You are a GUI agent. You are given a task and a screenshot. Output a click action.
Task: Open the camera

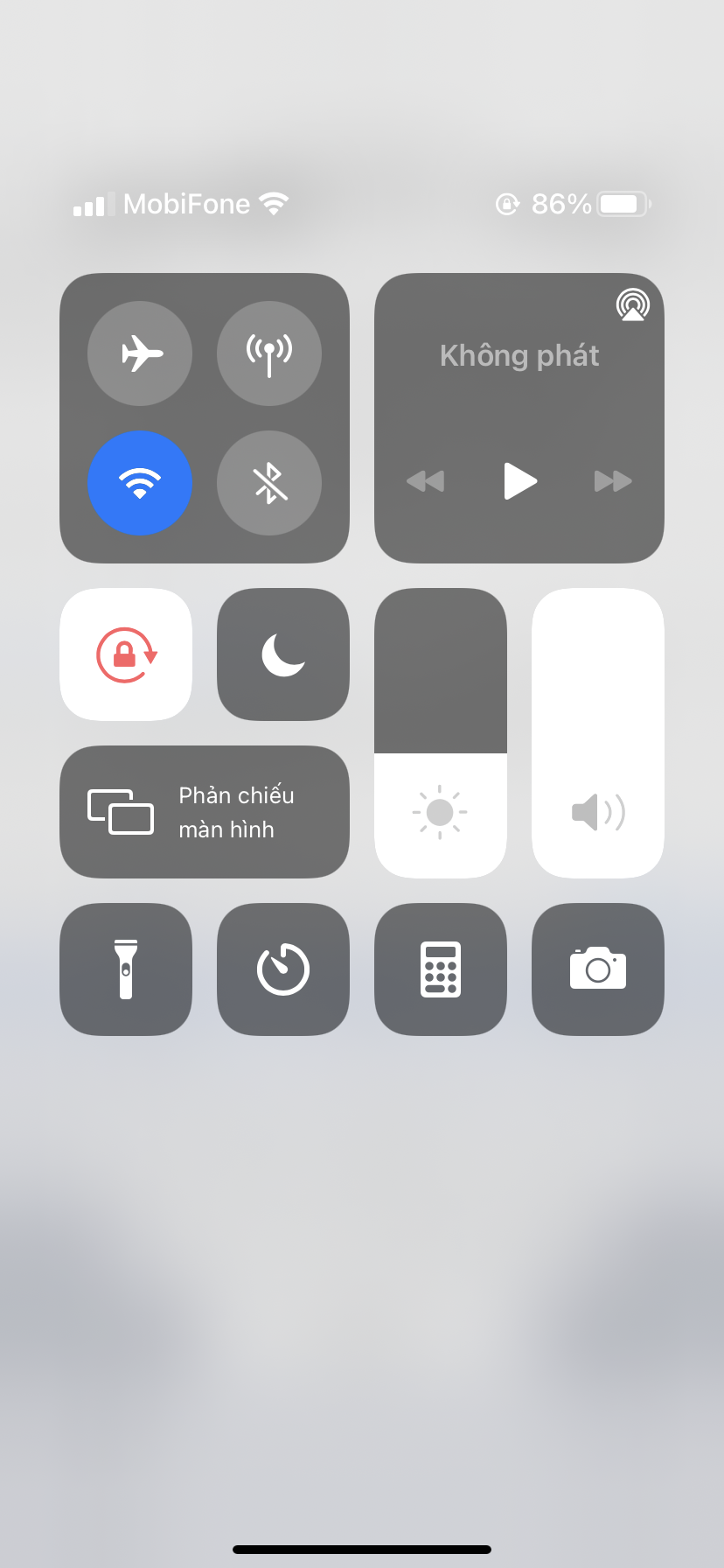pyautogui.click(x=598, y=969)
